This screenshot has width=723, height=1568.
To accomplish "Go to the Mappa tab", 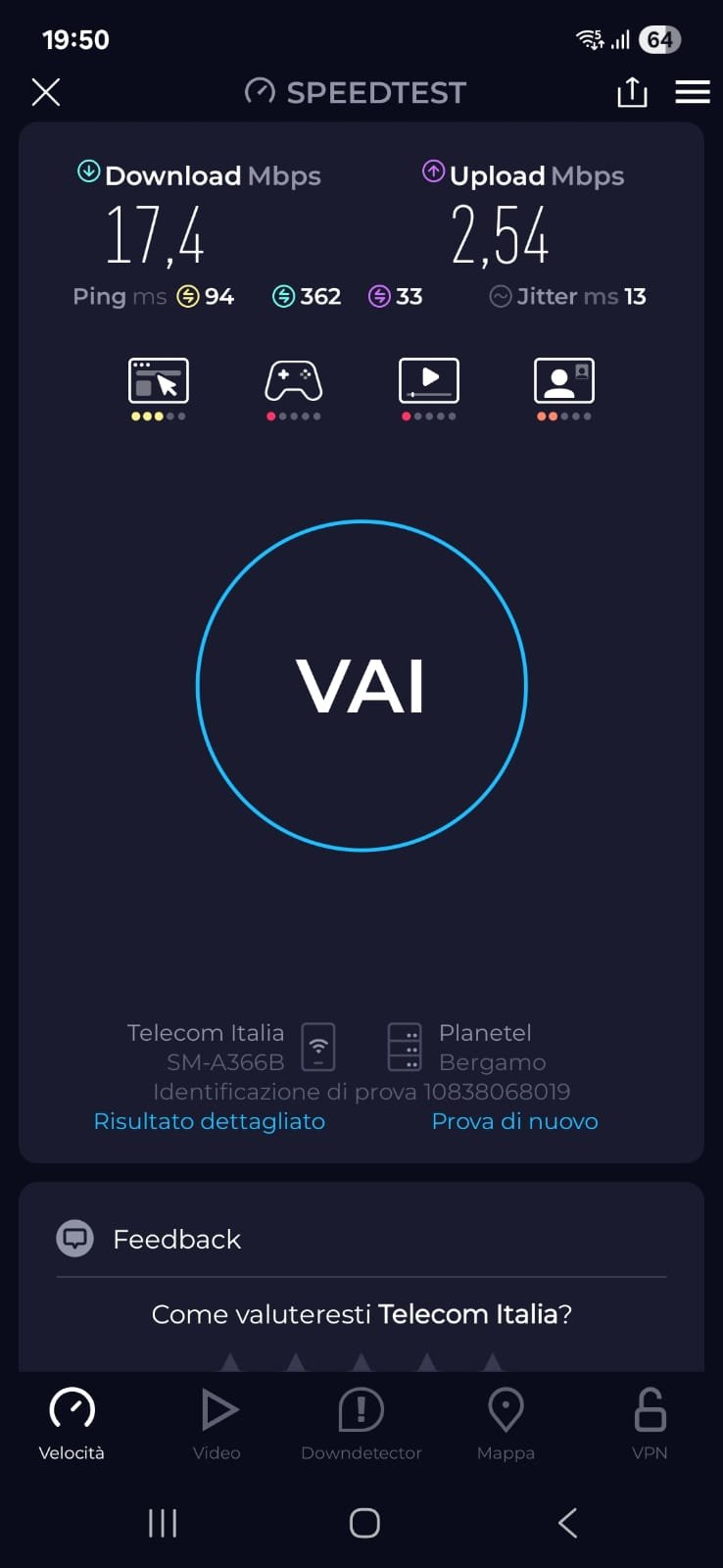I will click(506, 1424).
